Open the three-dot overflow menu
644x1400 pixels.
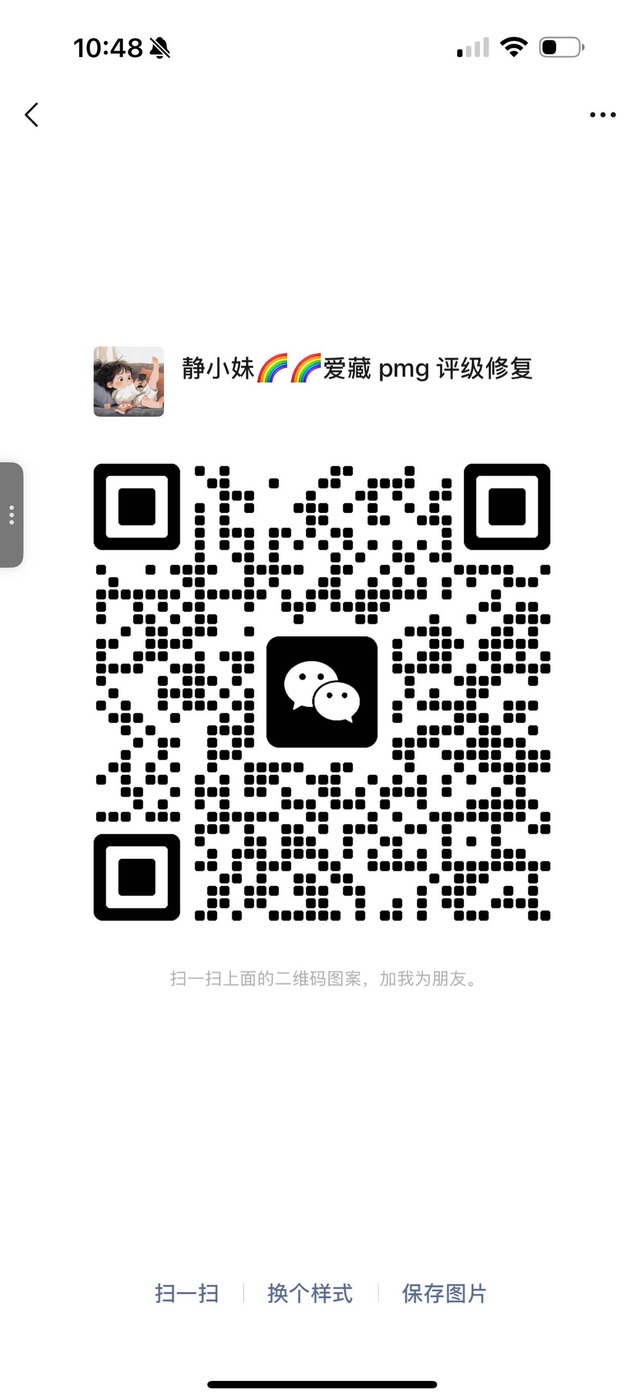click(x=602, y=115)
